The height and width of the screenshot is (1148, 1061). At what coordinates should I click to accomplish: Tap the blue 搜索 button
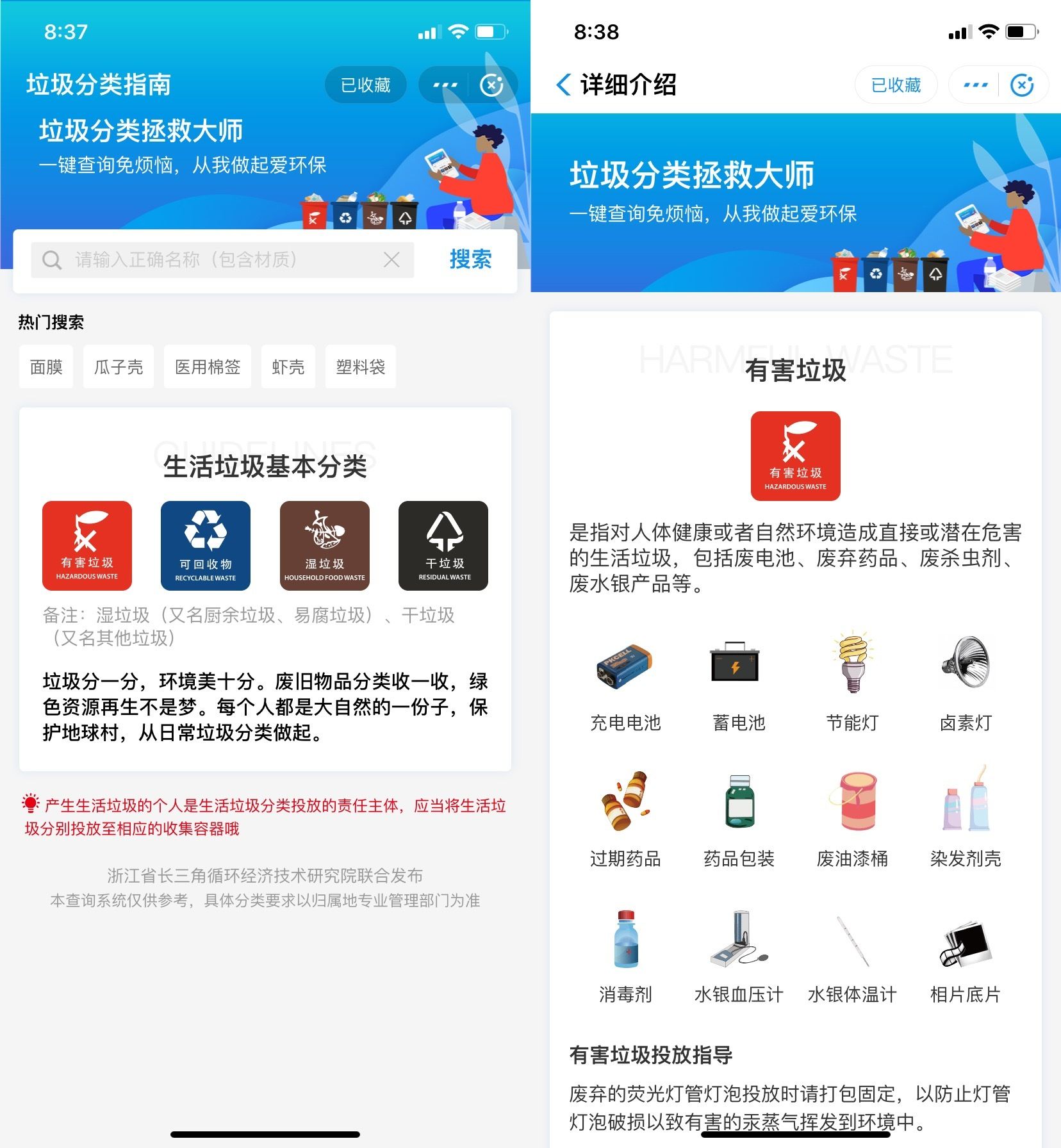click(470, 260)
